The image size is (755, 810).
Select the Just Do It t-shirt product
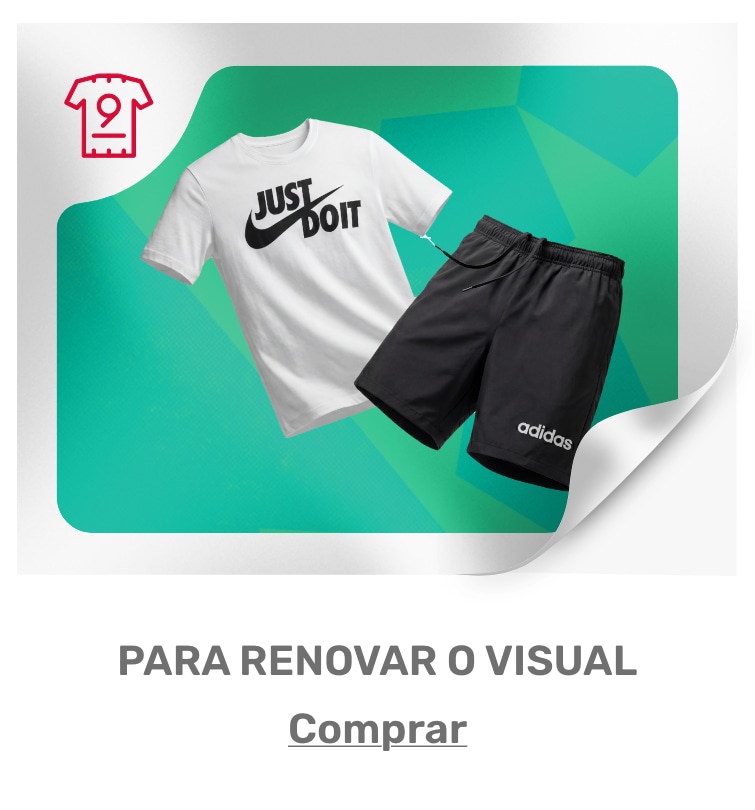[x=290, y=270]
